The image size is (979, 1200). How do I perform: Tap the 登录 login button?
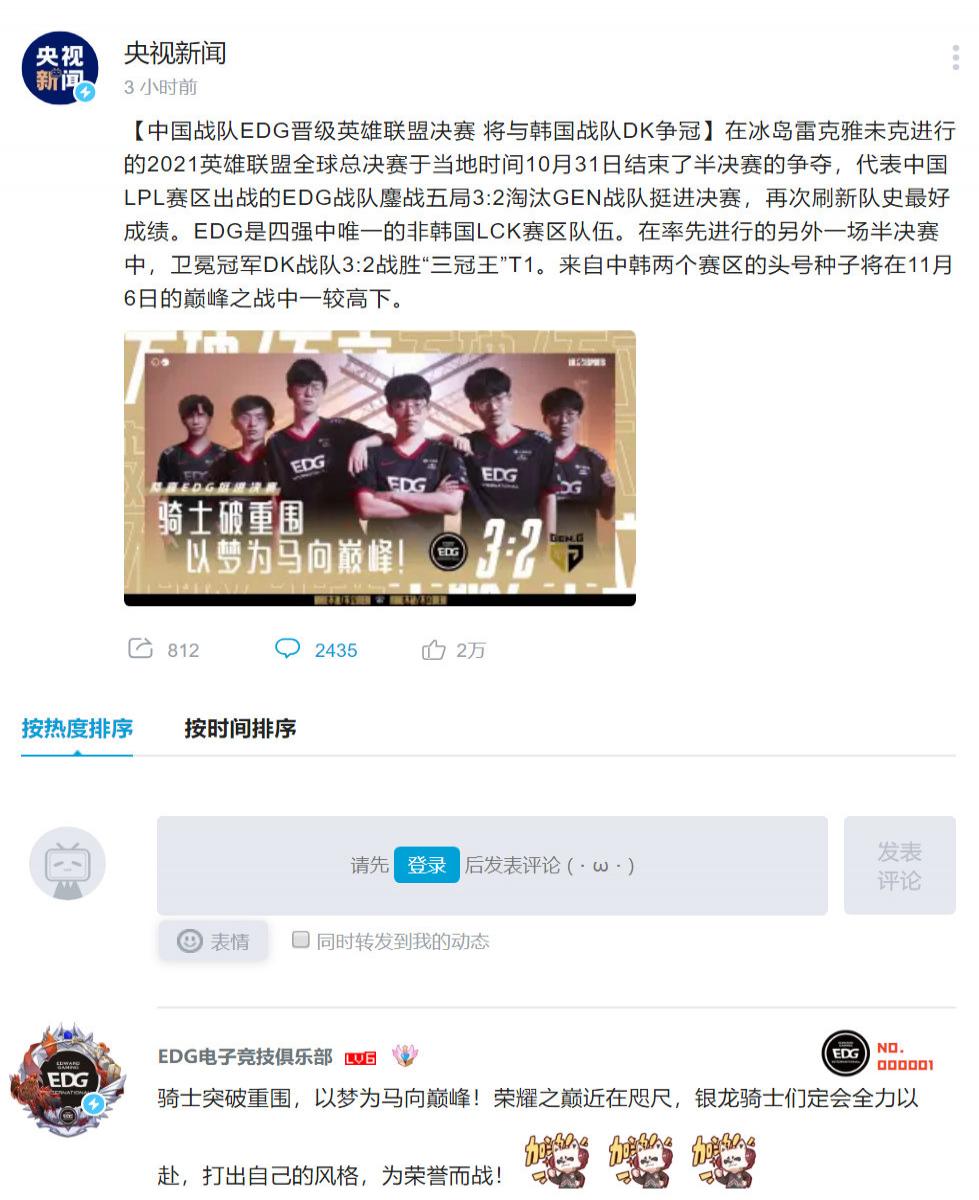(x=426, y=865)
